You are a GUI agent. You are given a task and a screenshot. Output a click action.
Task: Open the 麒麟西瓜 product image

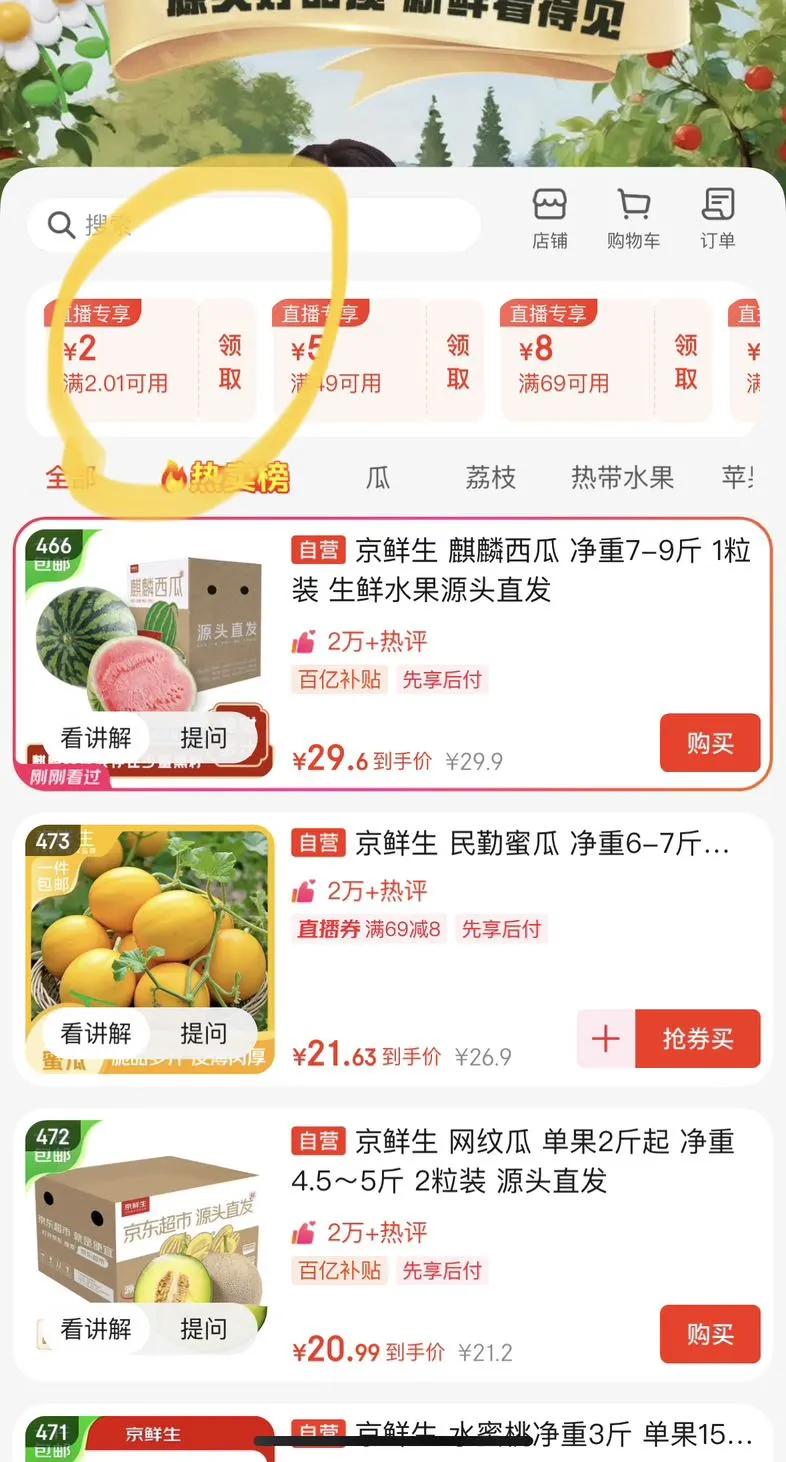coord(150,630)
